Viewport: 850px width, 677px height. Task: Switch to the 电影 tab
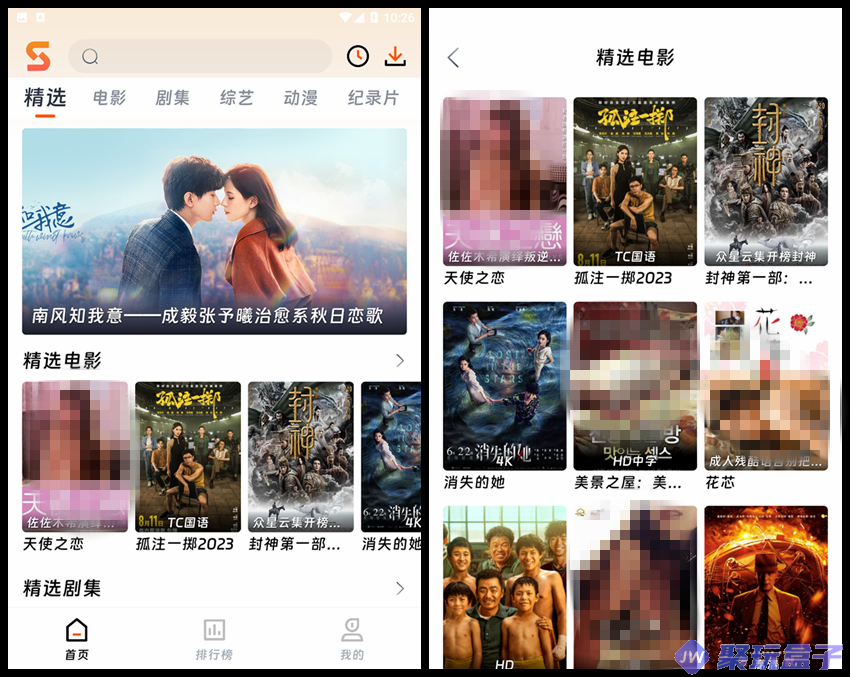coord(109,98)
